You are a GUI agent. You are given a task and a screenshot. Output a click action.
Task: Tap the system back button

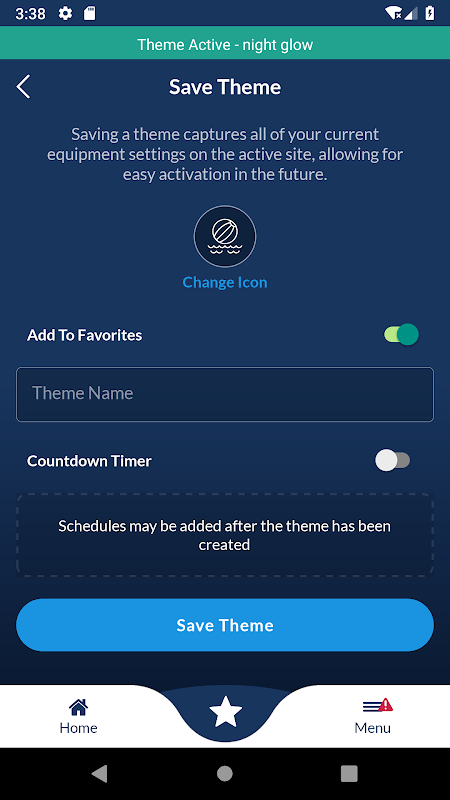(99, 774)
